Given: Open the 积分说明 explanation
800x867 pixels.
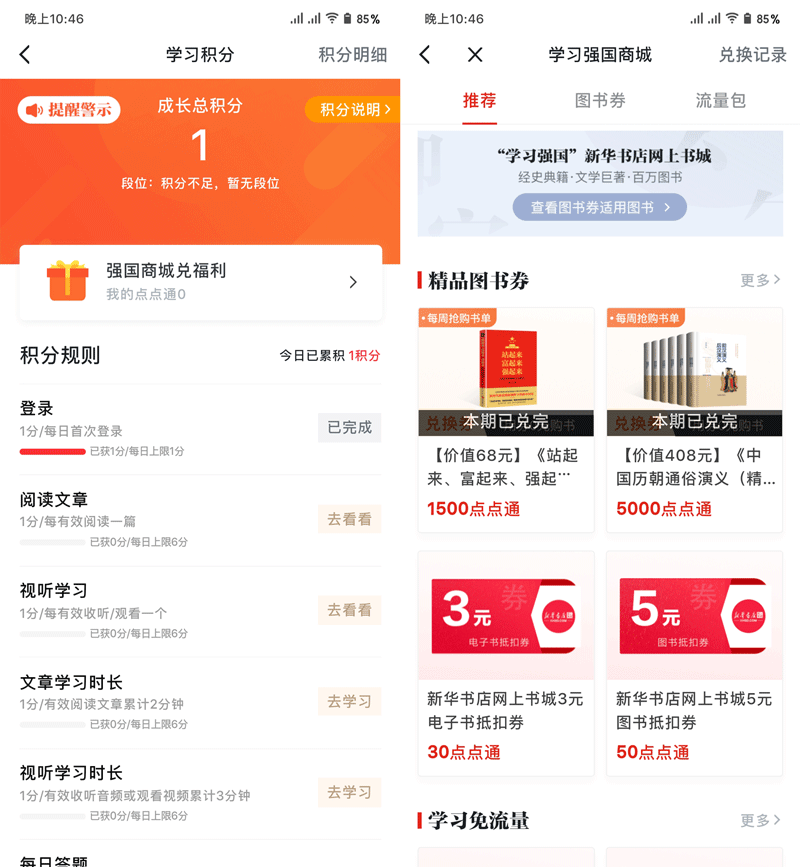Looking at the screenshot, I should click(x=354, y=110).
